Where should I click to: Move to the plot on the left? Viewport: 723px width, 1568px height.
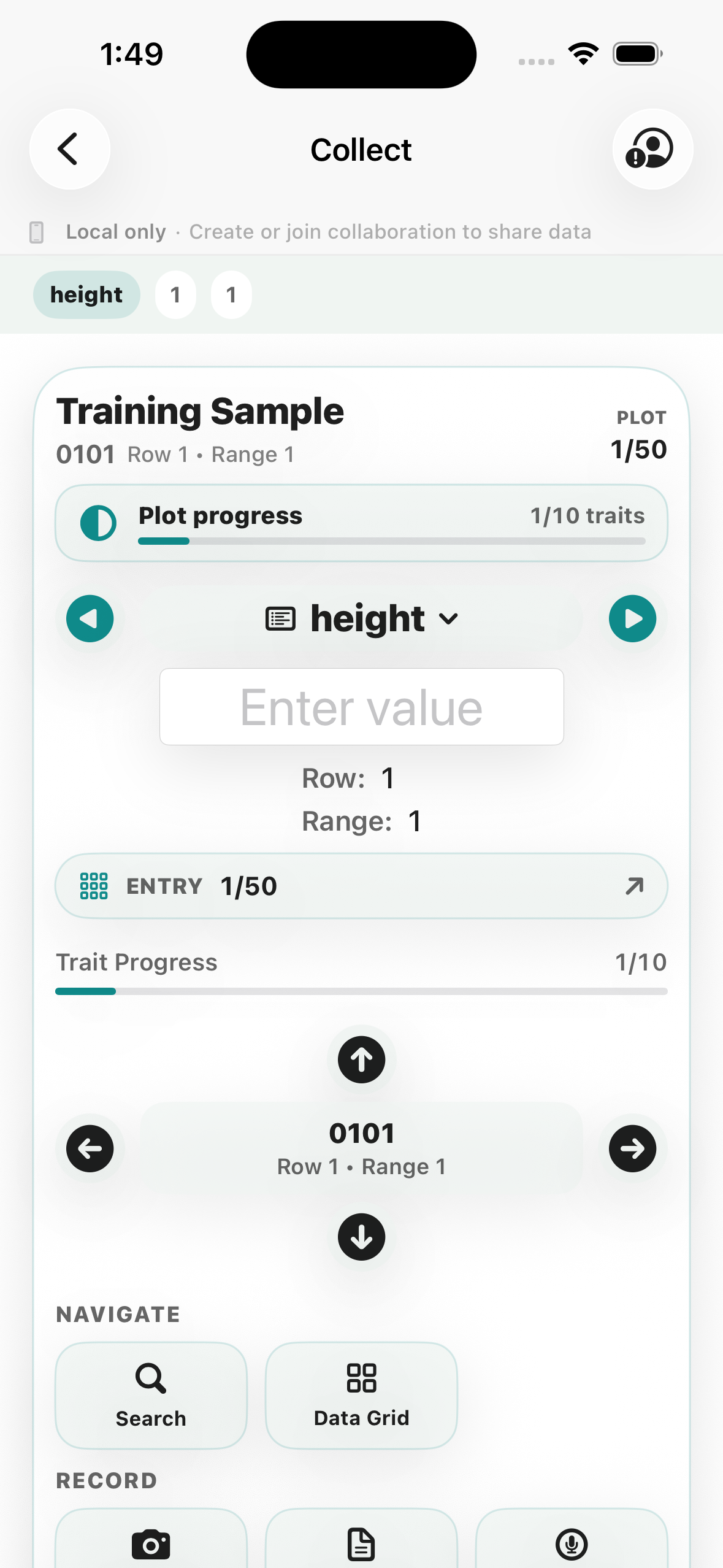click(x=90, y=1148)
